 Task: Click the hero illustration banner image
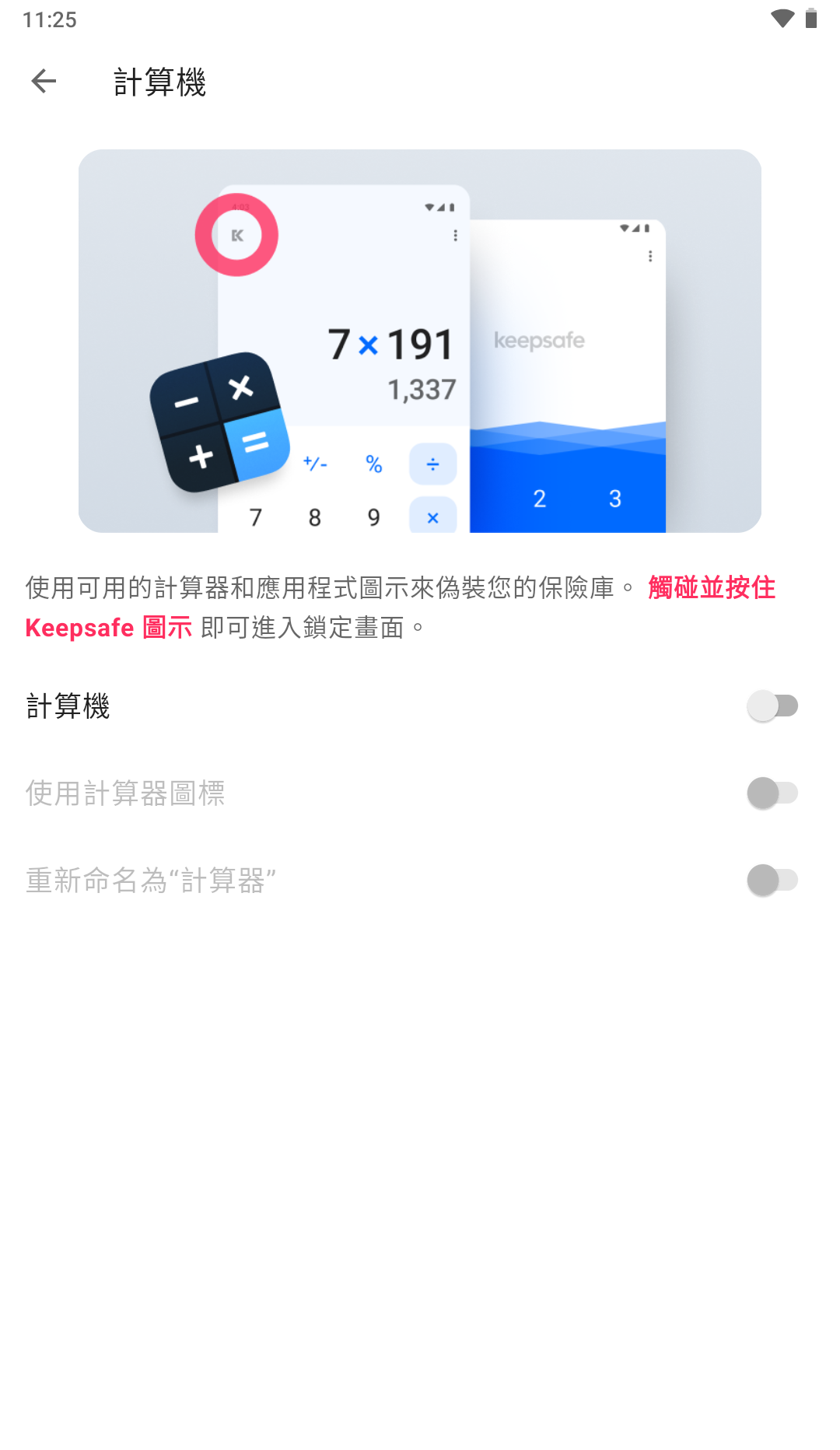420,342
